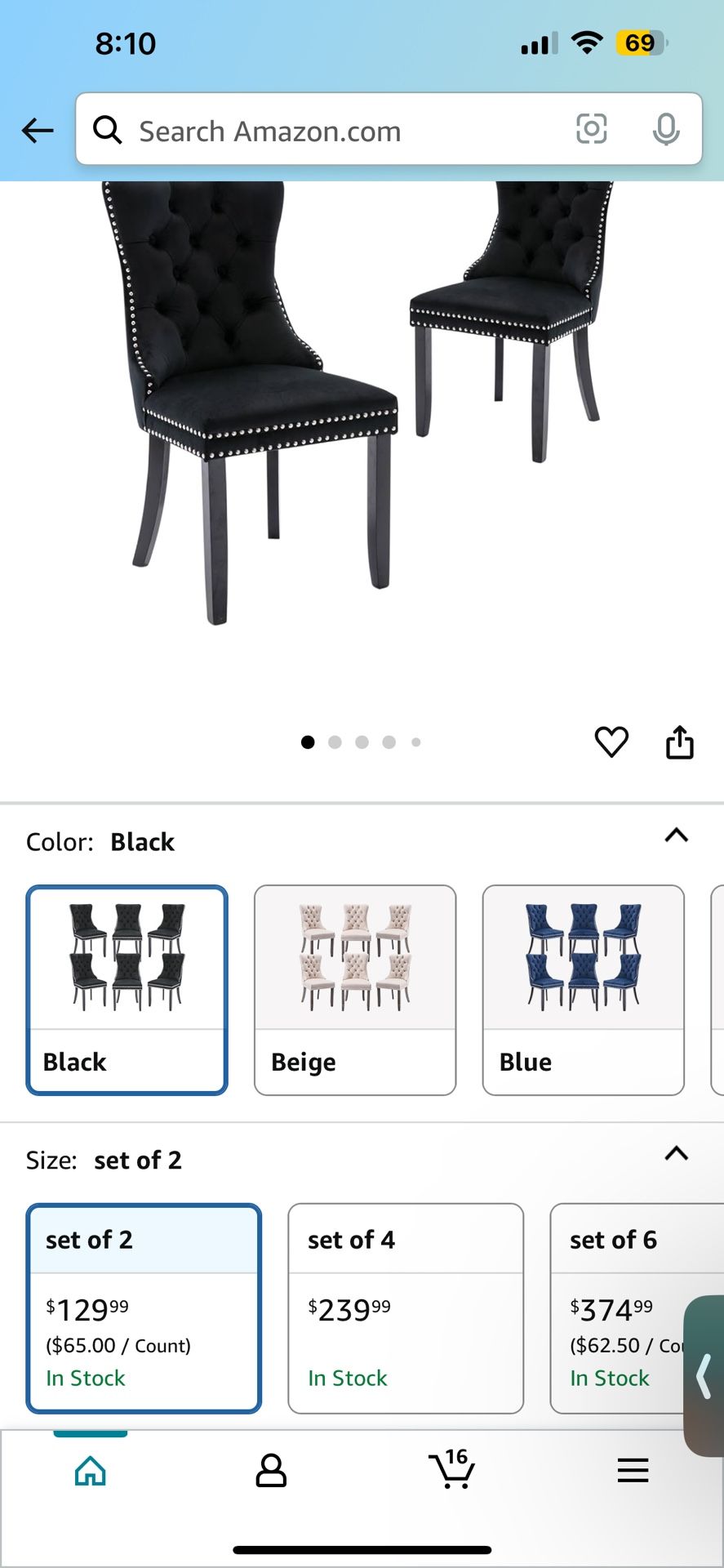Open the account profile tab
The width and height of the screenshot is (724, 1568).
[271, 1471]
